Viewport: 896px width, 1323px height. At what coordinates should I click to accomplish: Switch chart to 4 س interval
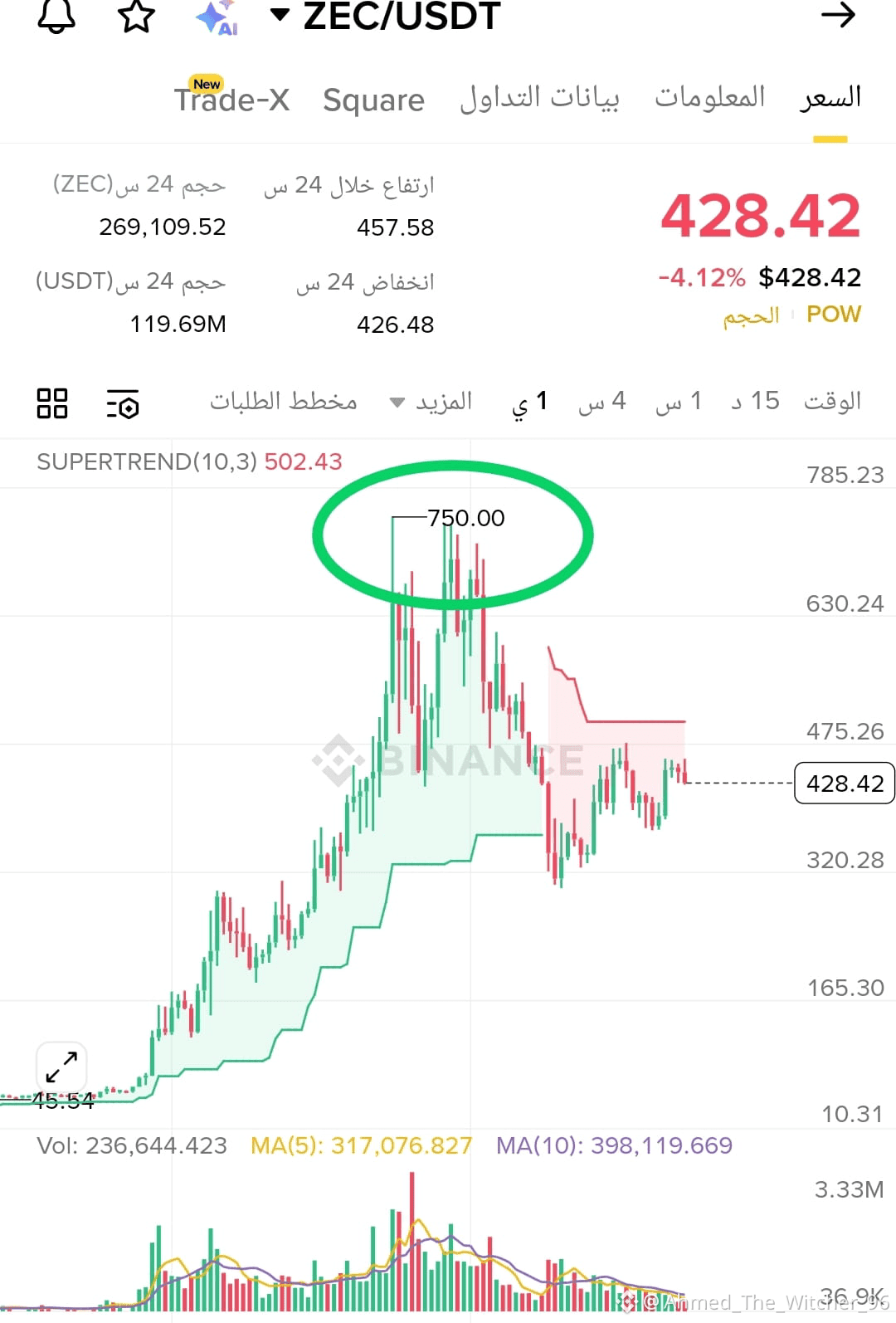(602, 402)
